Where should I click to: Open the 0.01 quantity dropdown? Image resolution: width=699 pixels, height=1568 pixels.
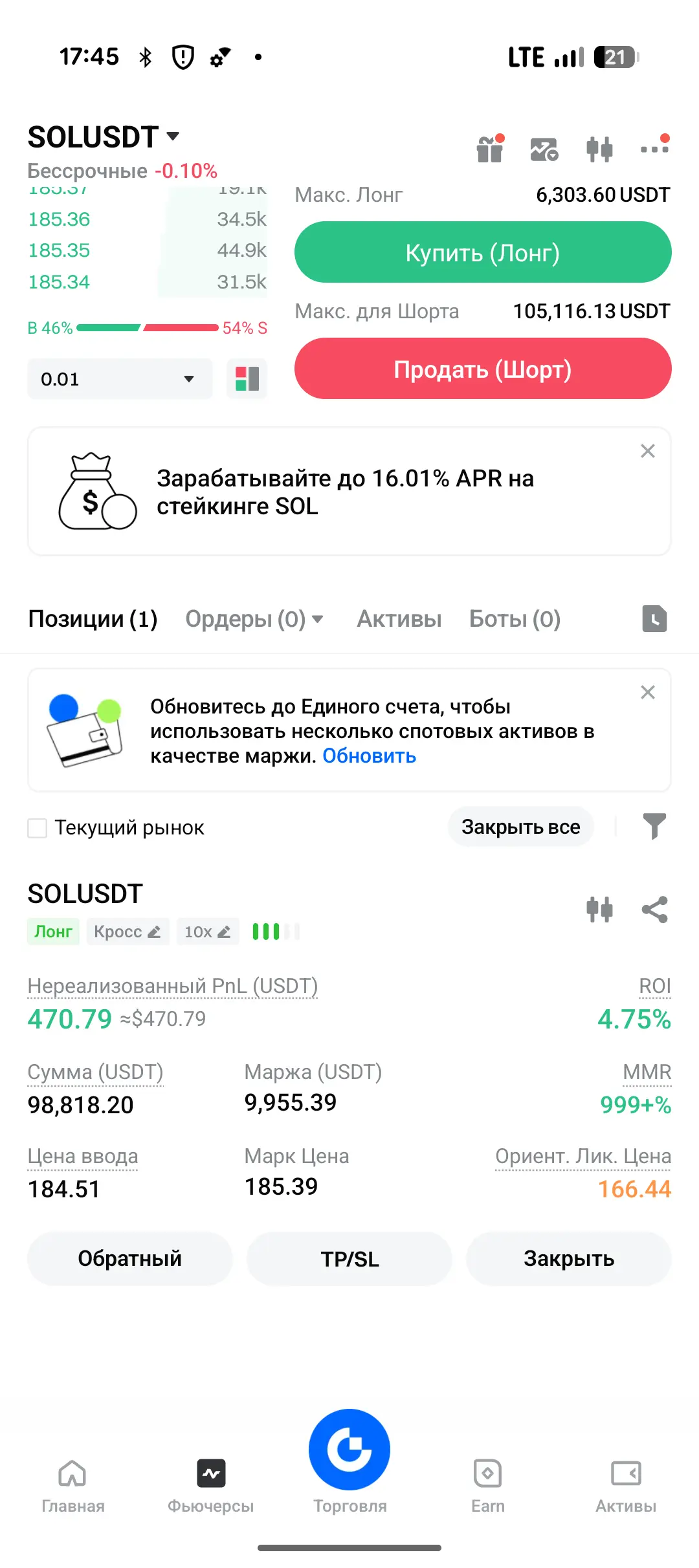click(120, 379)
